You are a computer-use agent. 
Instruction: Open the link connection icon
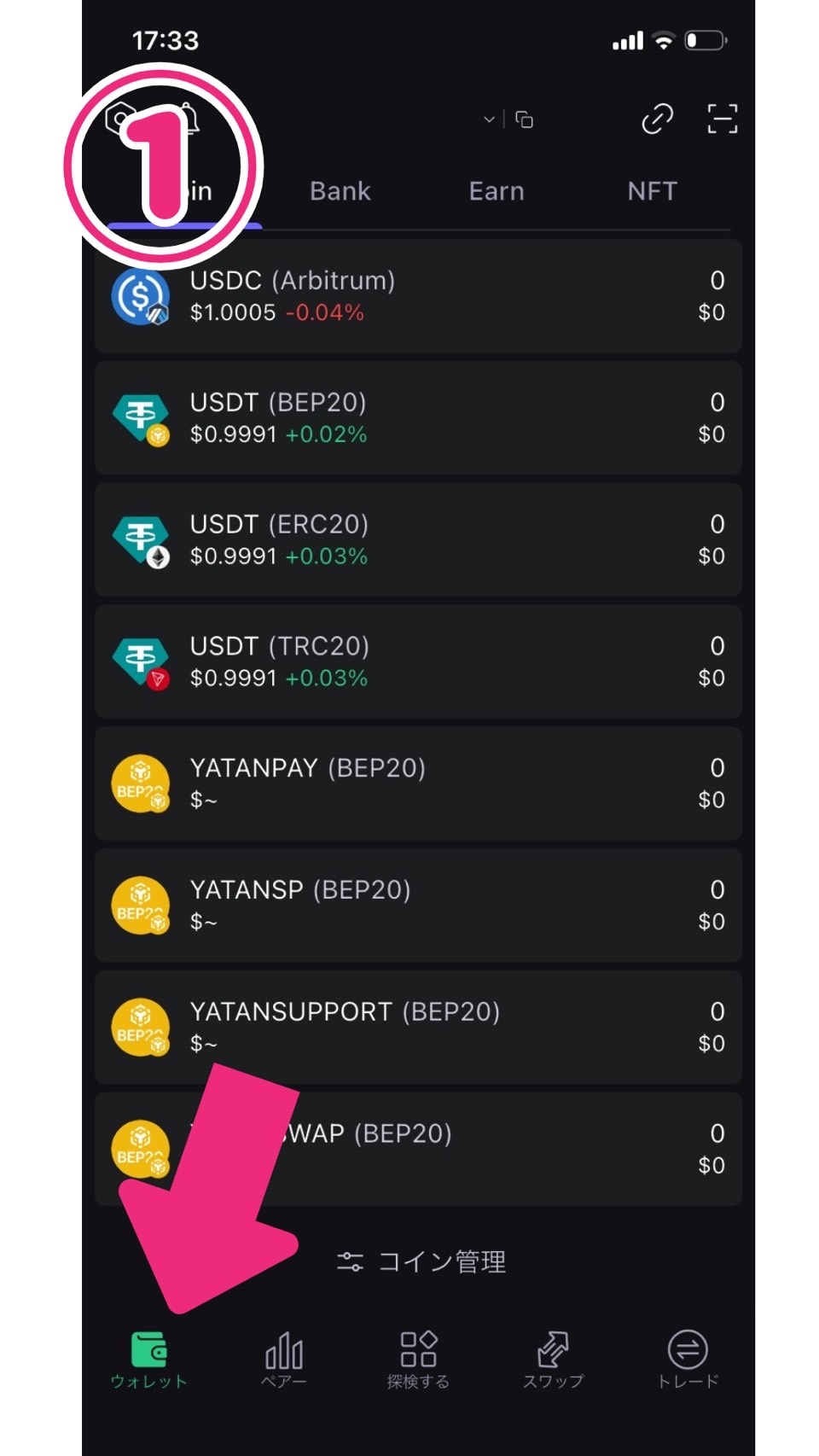pos(657,119)
